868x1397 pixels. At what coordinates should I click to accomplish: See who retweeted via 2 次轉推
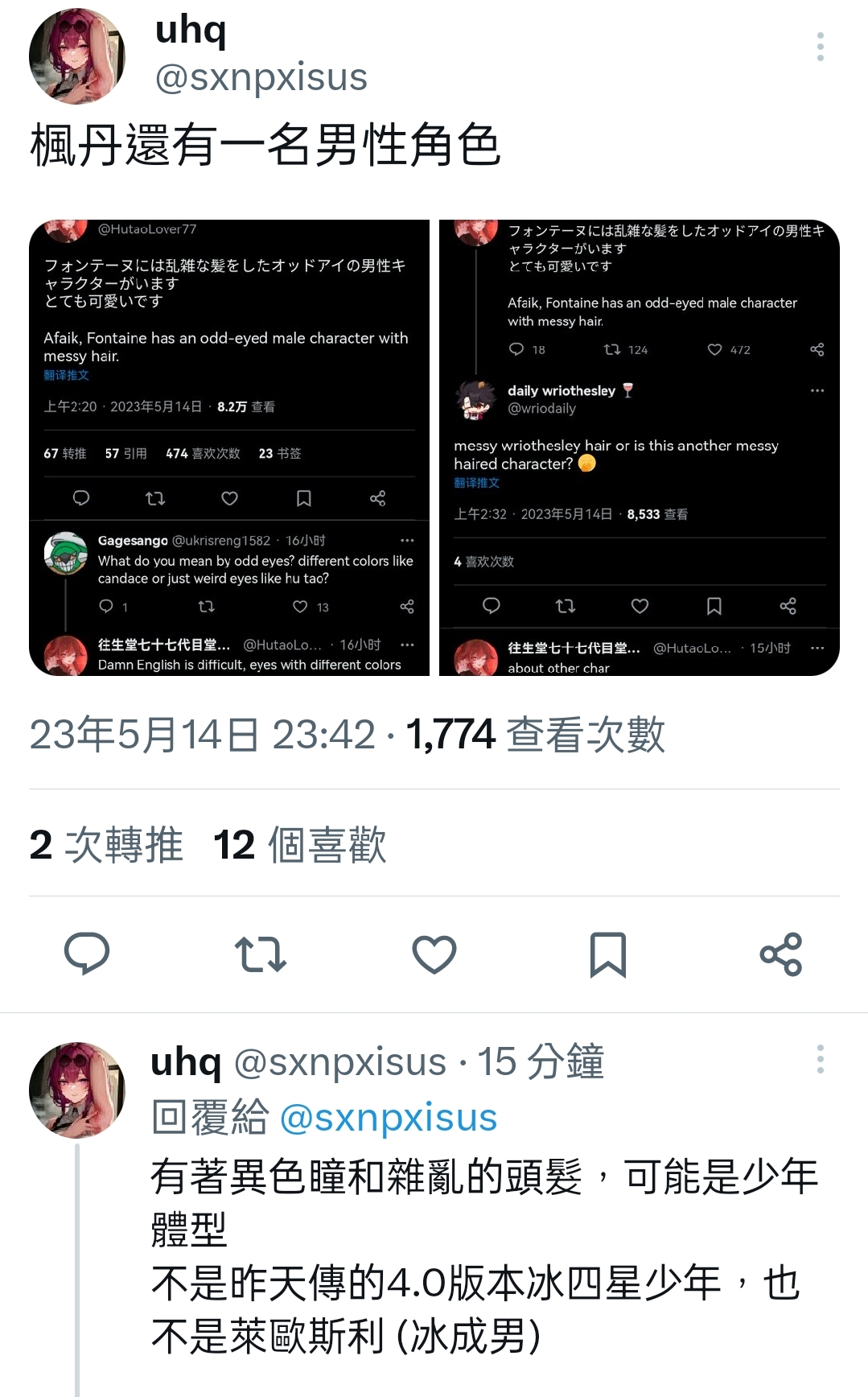click(x=106, y=845)
